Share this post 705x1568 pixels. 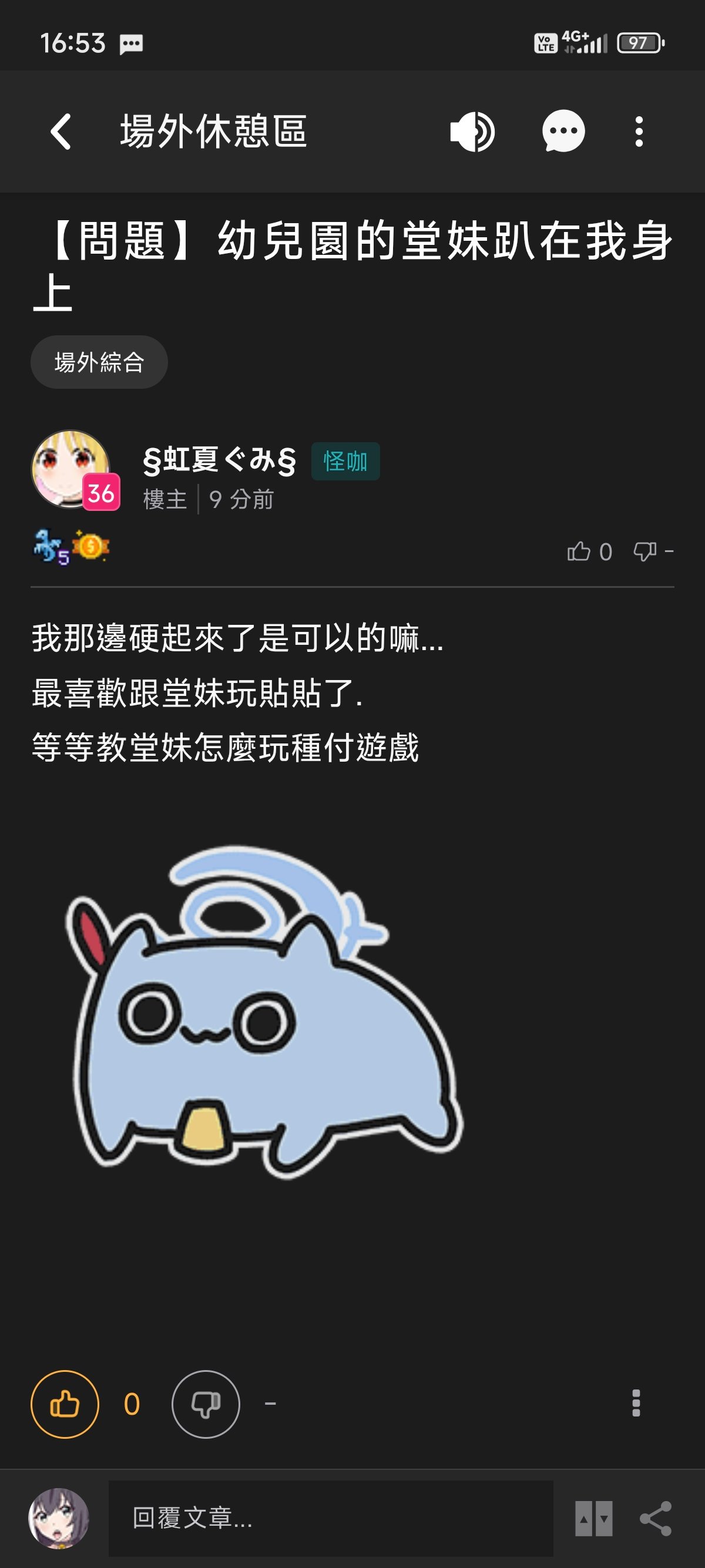click(x=656, y=1519)
